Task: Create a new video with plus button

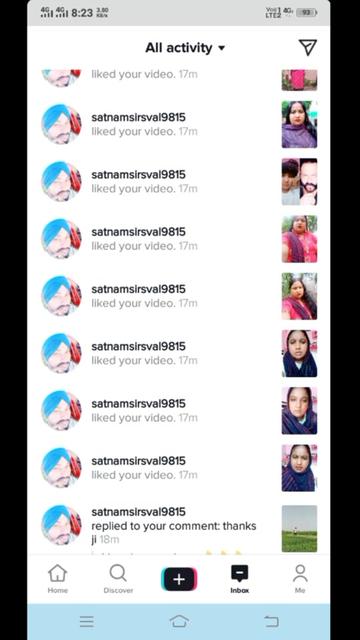Action: pyautogui.click(x=179, y=579)
